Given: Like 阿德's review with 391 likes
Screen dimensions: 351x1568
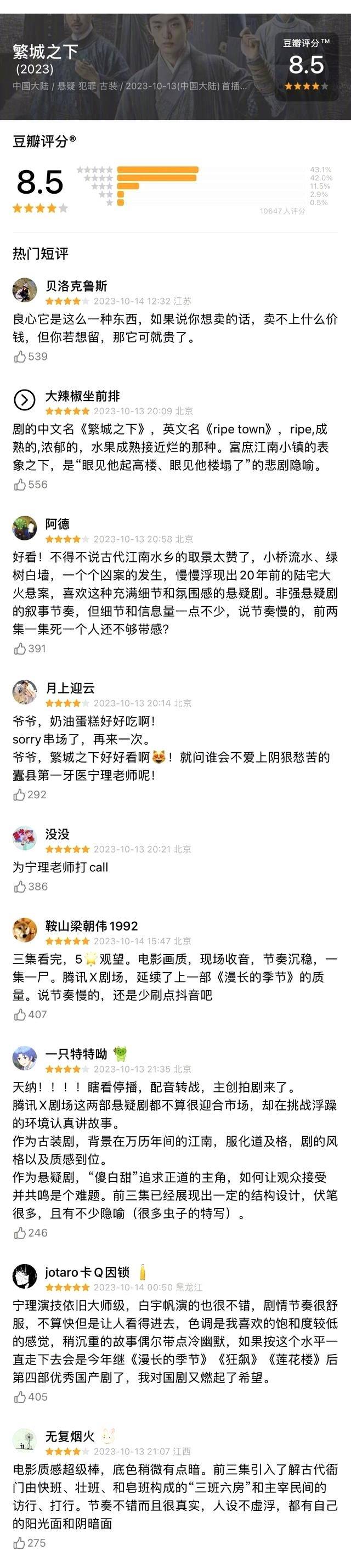Looking at the screenshot, I should pyautogui.click(x=20, y=649).
